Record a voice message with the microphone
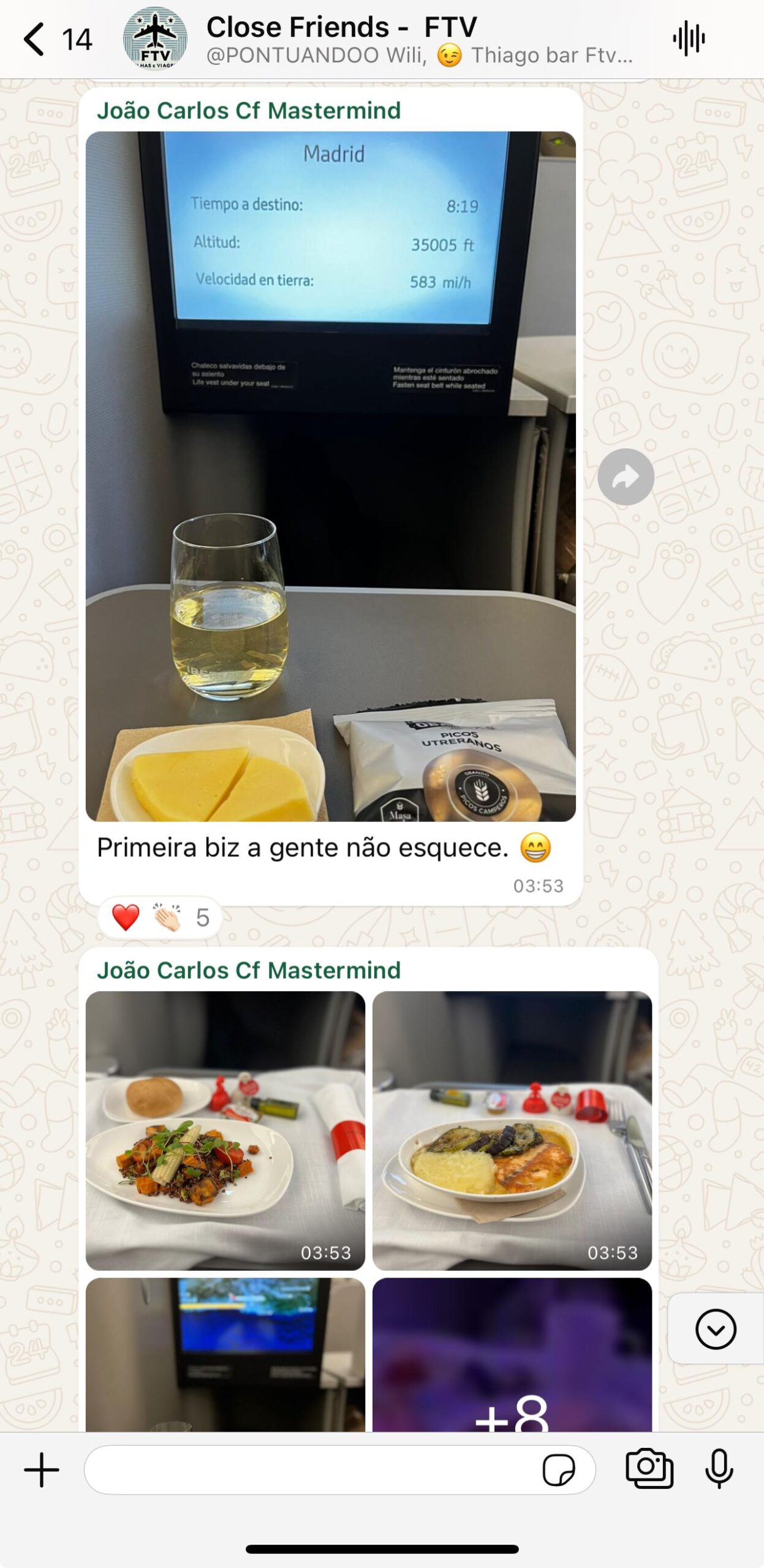This screenshot has height=1568, width=764. (719, 1468)
